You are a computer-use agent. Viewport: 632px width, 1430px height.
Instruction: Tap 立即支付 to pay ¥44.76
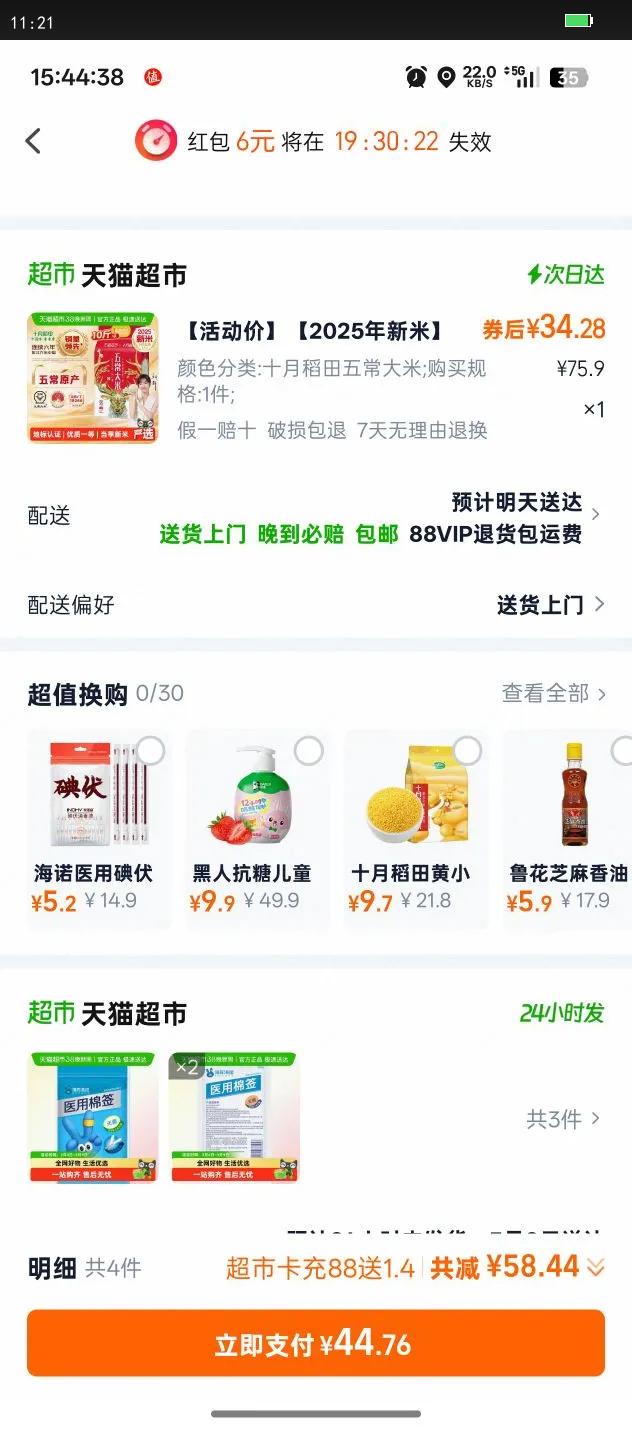point(316,1343)
